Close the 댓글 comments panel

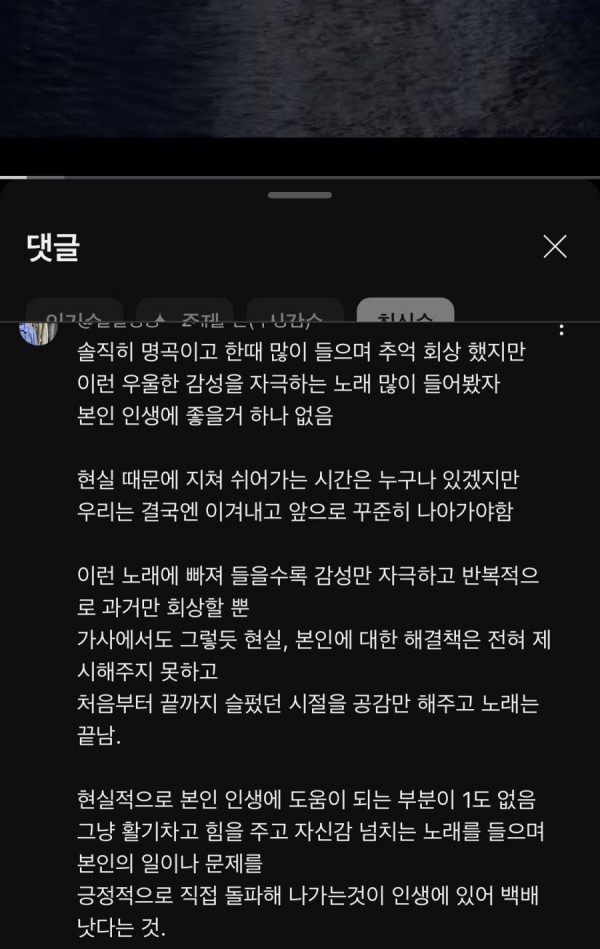pos(554,247)
